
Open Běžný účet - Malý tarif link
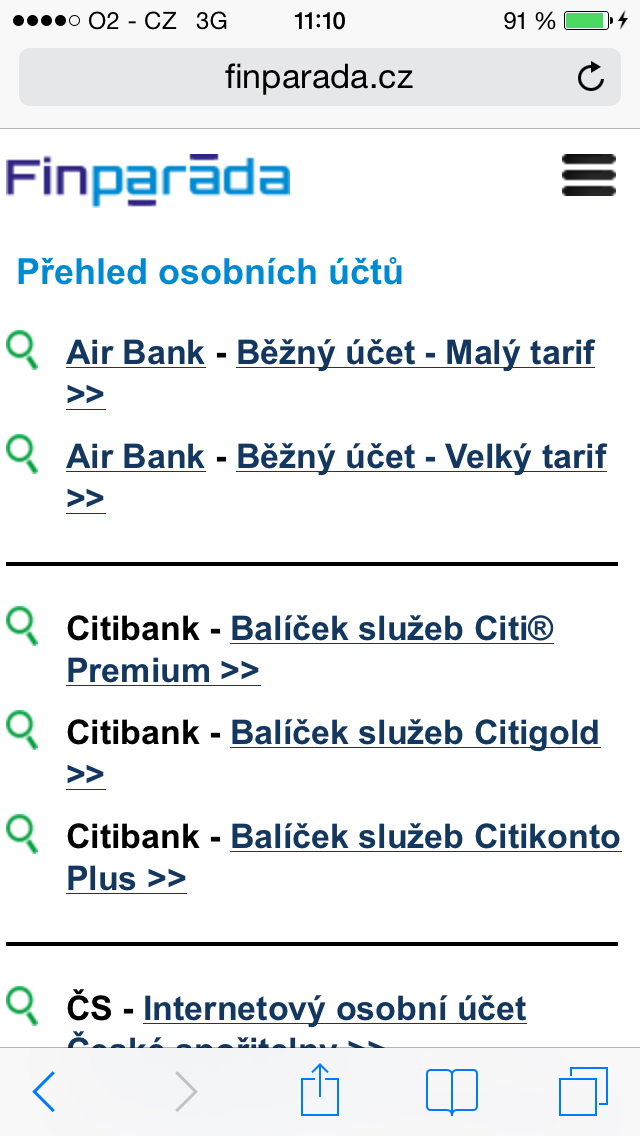pyautogui.click(x=415, y=352)
